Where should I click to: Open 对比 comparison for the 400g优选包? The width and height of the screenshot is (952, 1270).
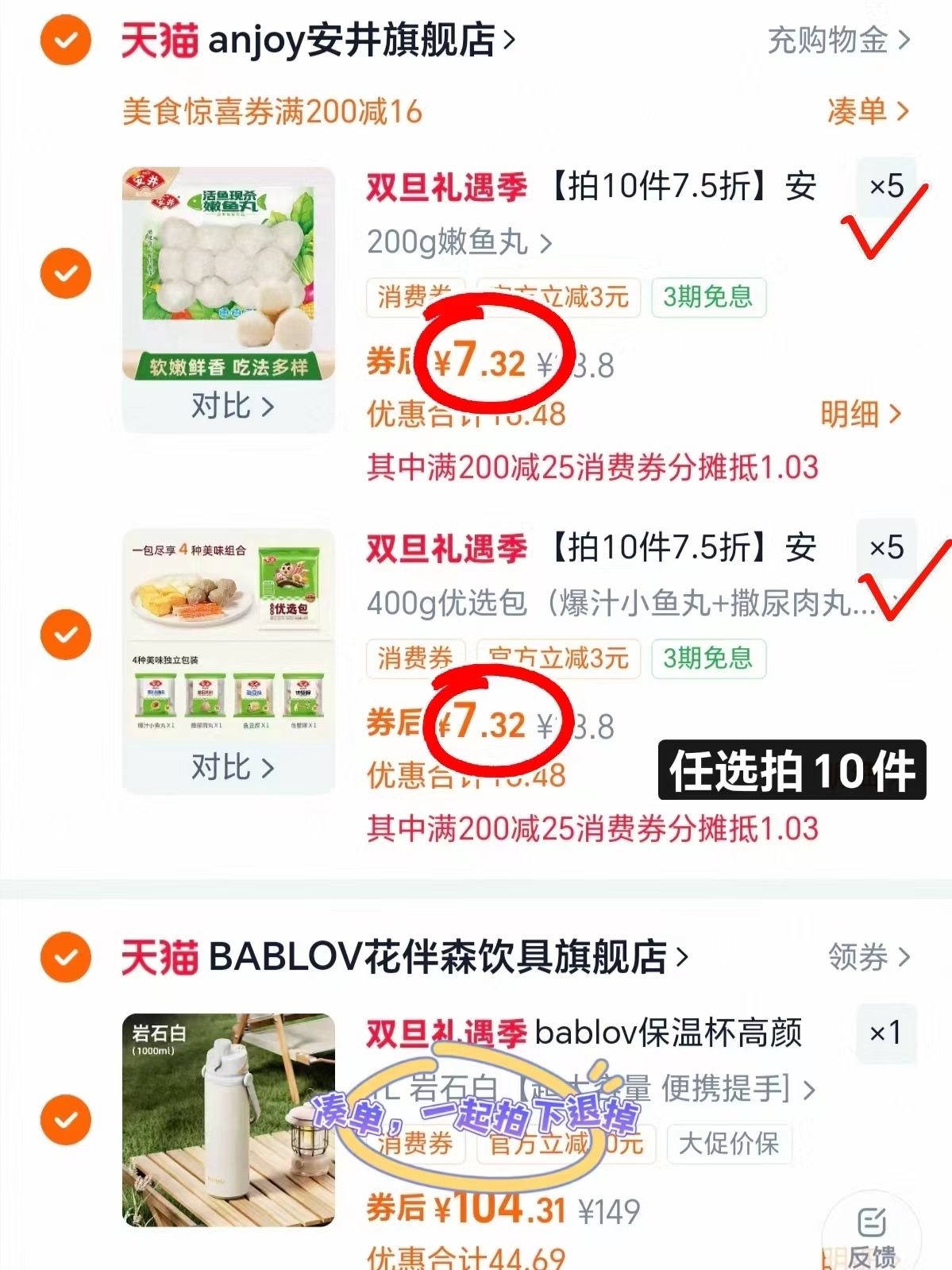229,768
